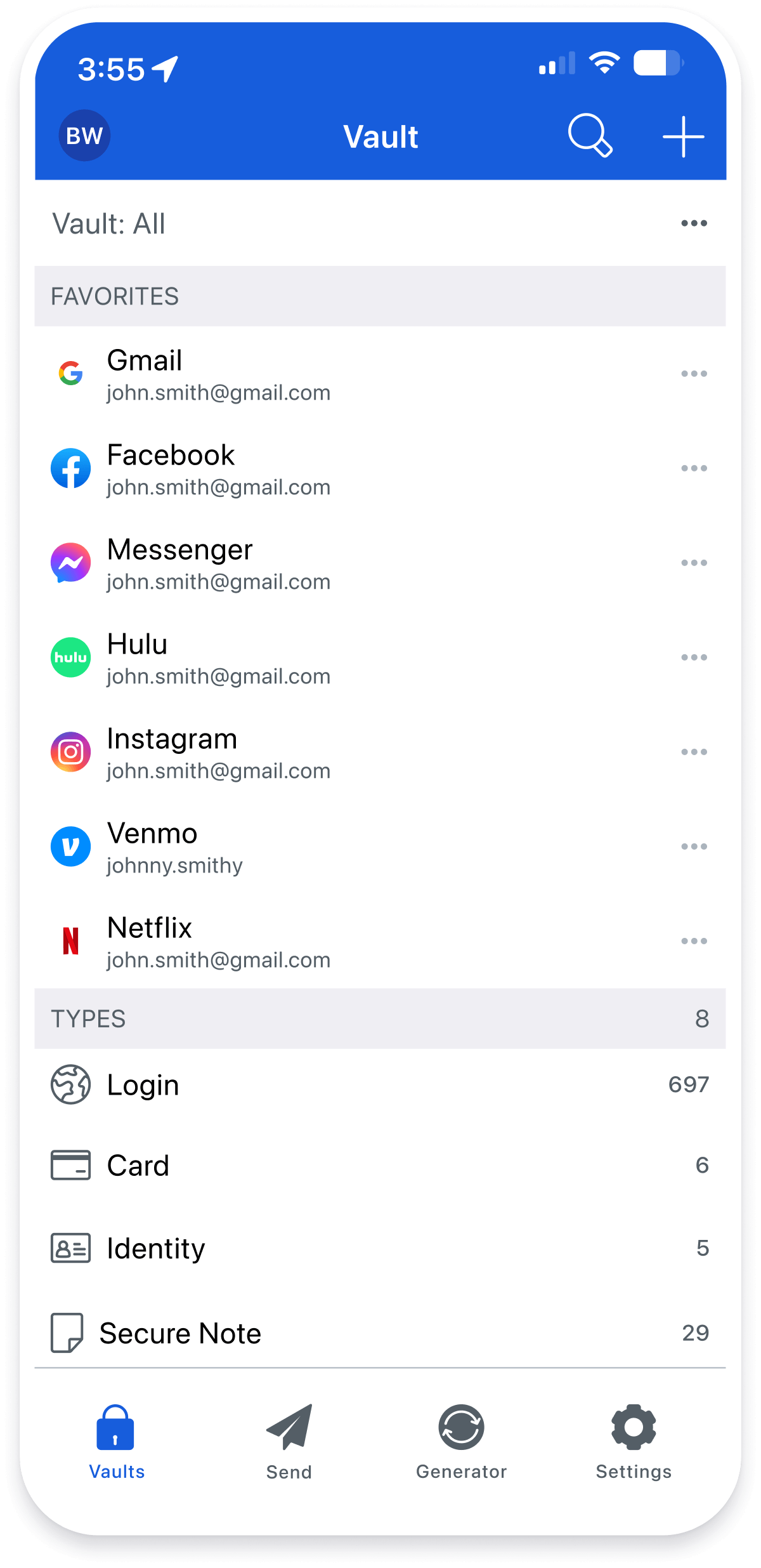This screenshot has height=1568, width=761.
Task: Show all Login type items
Action: point(380,1085)
